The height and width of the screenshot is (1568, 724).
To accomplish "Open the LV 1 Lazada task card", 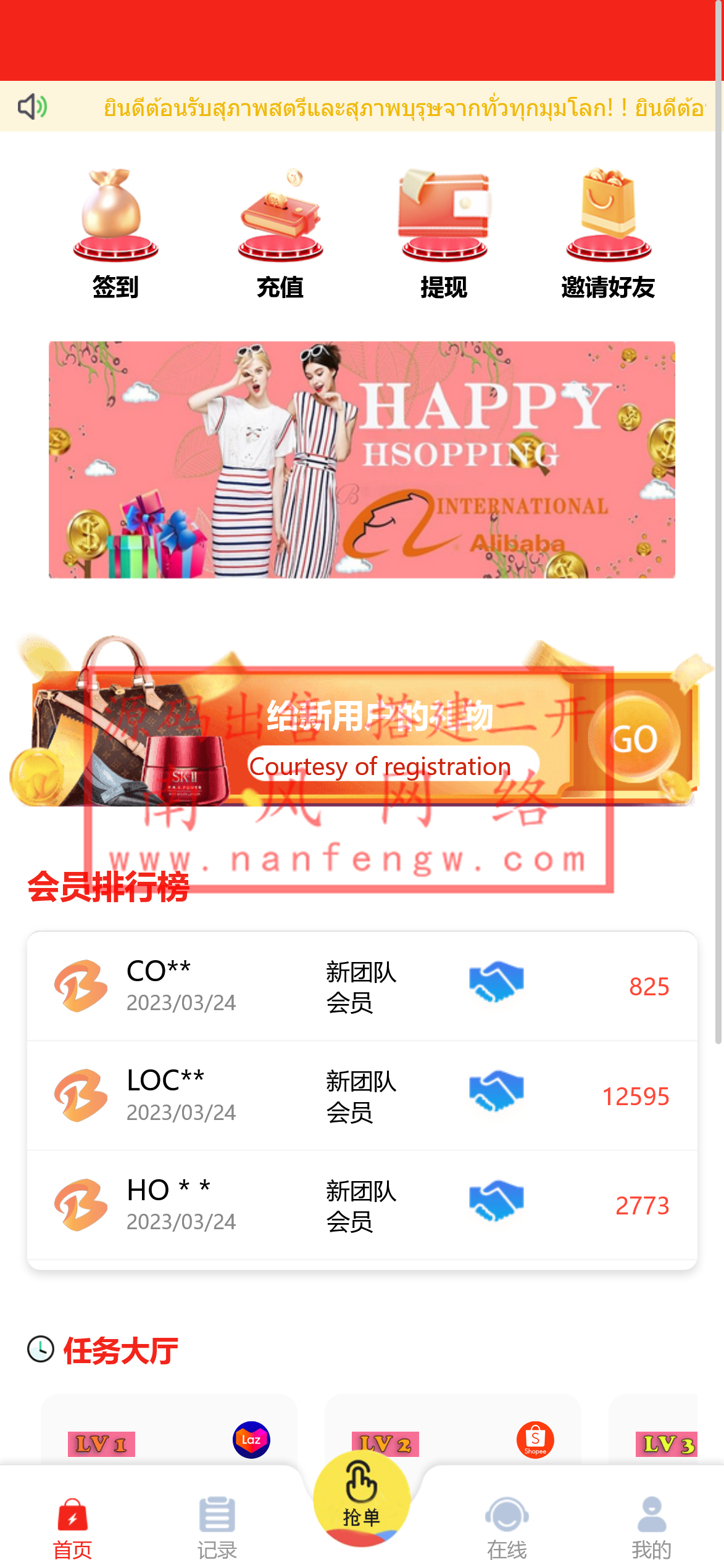I will point(169,1435).
